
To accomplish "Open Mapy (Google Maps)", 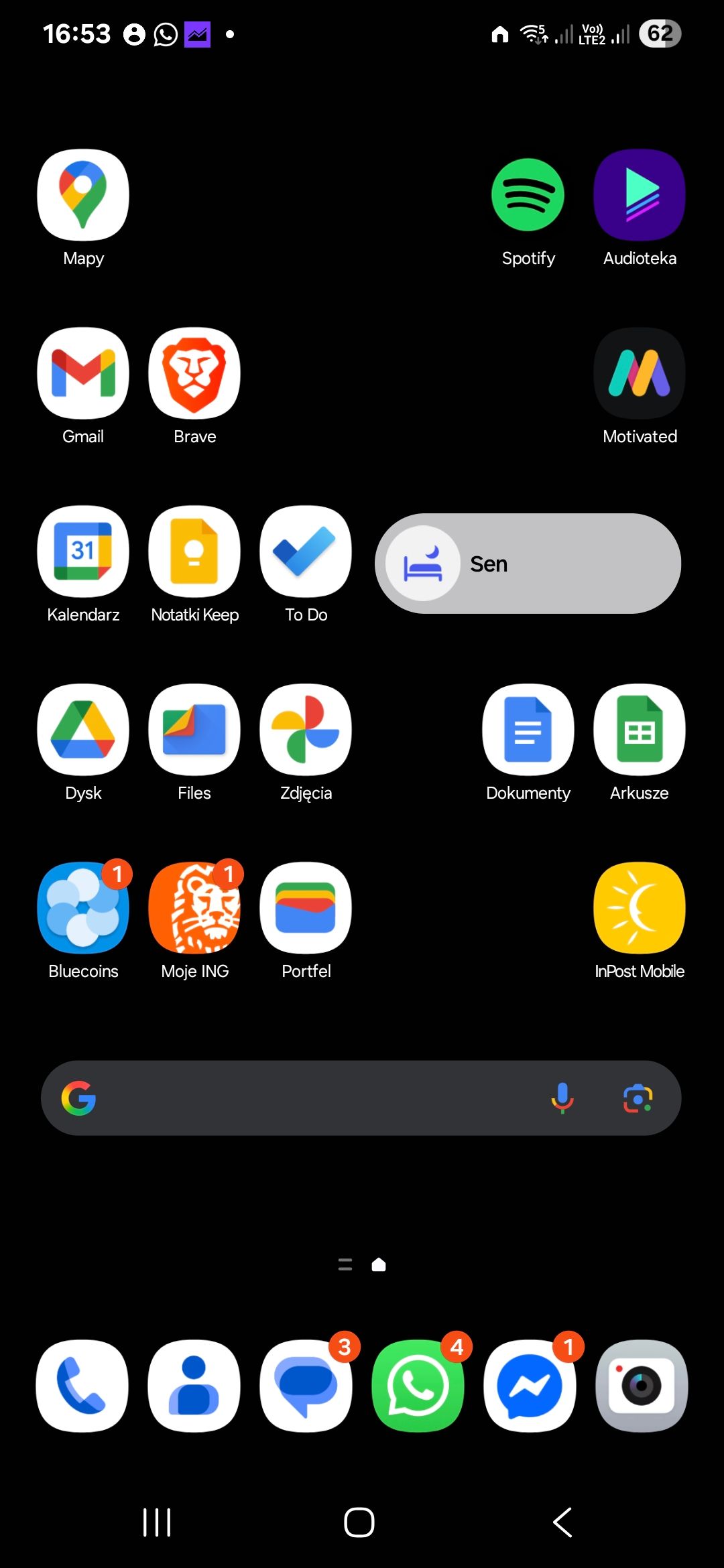I will pyautogui.click(x=82, y=194).
